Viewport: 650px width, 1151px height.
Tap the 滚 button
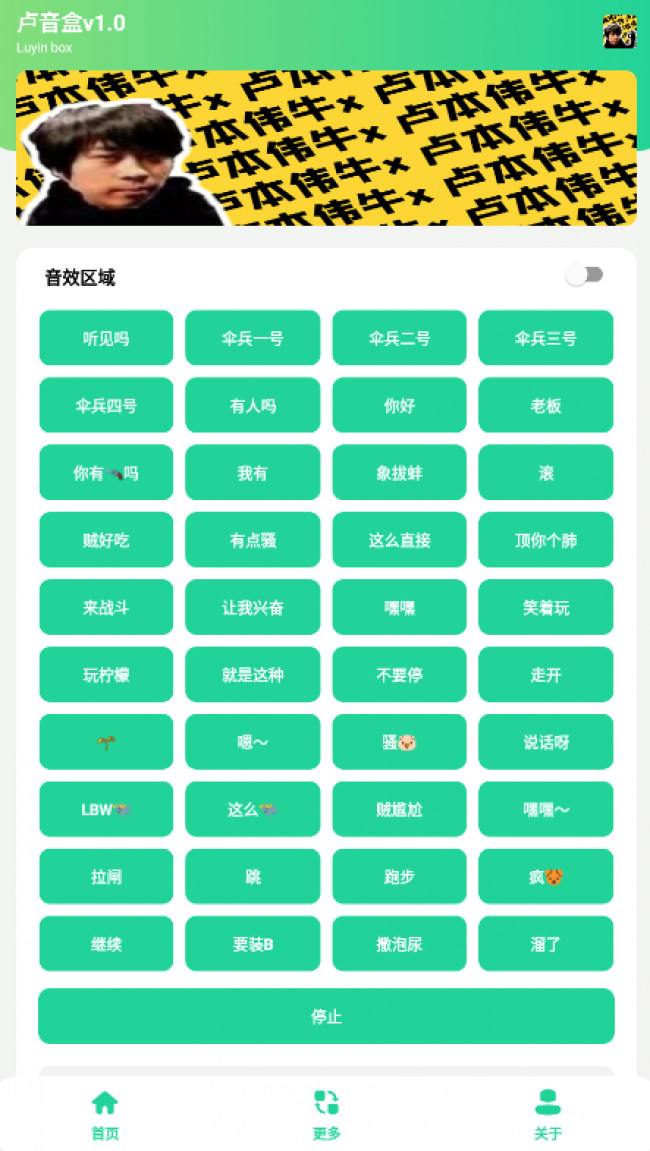click(546, 473)
